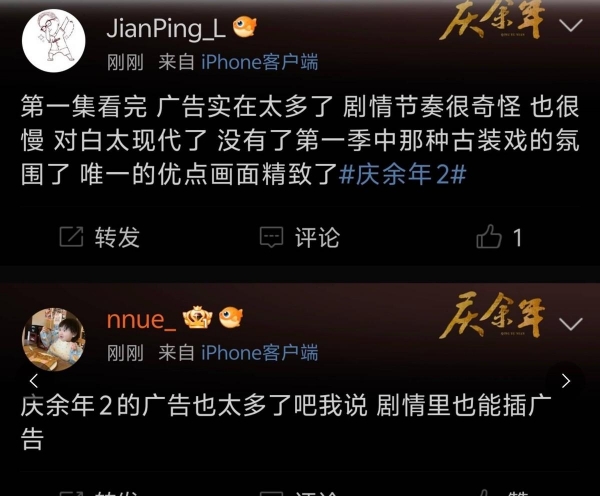Expand the options chevron on JianPing_L's post

(x=570, y=27)
